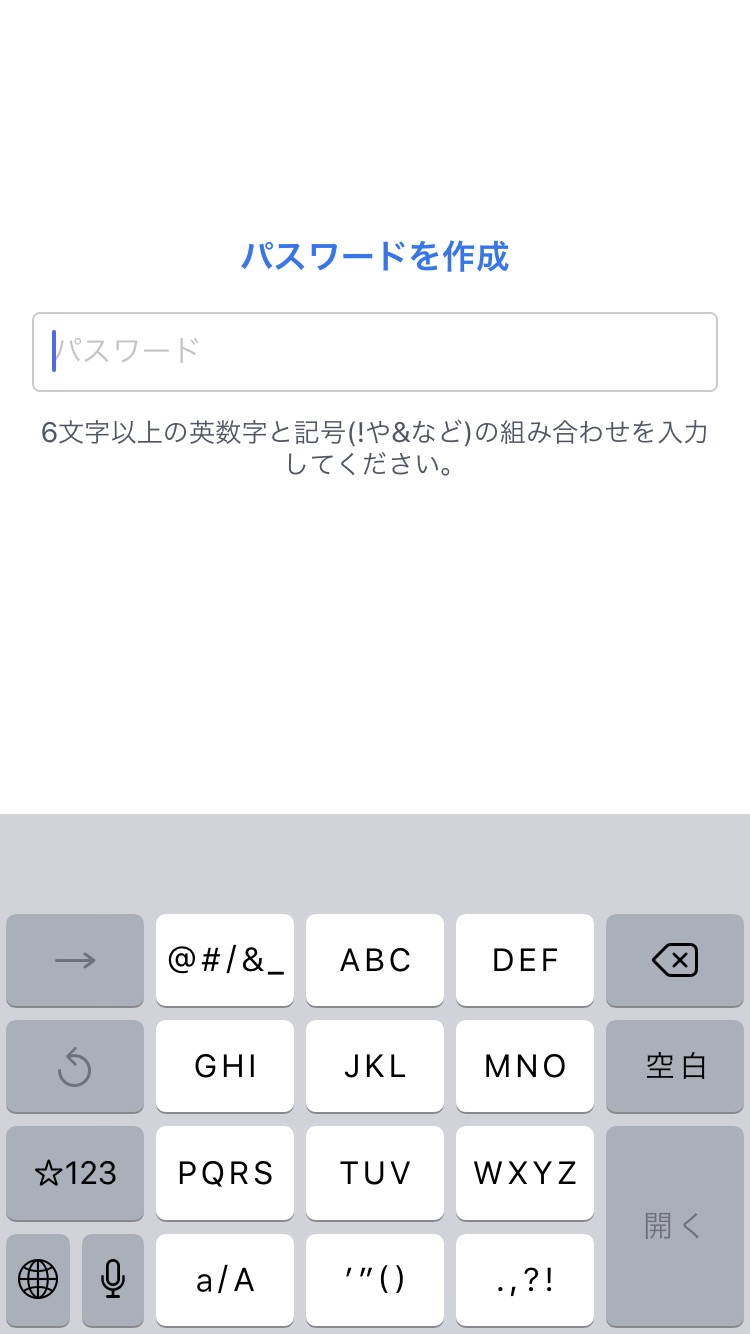This screenshot has height=1334, width=750.
Task: Open the globe keyboard switcher
Action: coord(38,1279)
